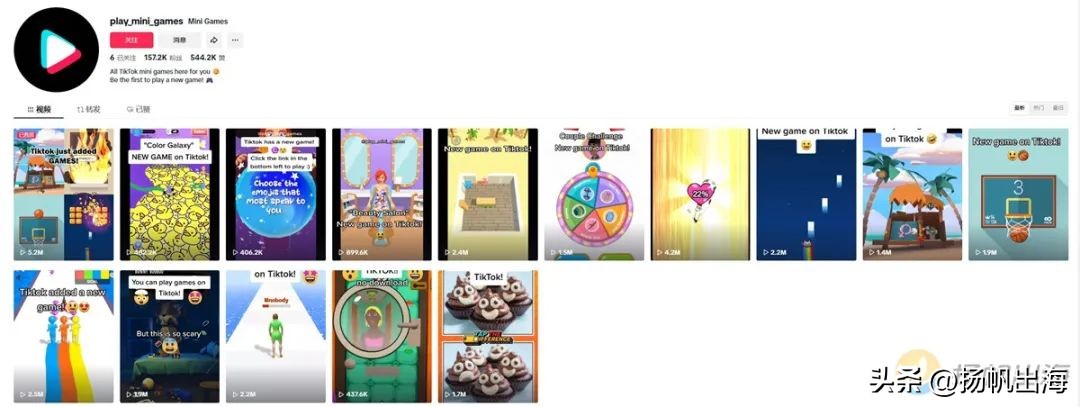Play the poop emoji cupcakes video
The image size is (1080, 407).
487,336
